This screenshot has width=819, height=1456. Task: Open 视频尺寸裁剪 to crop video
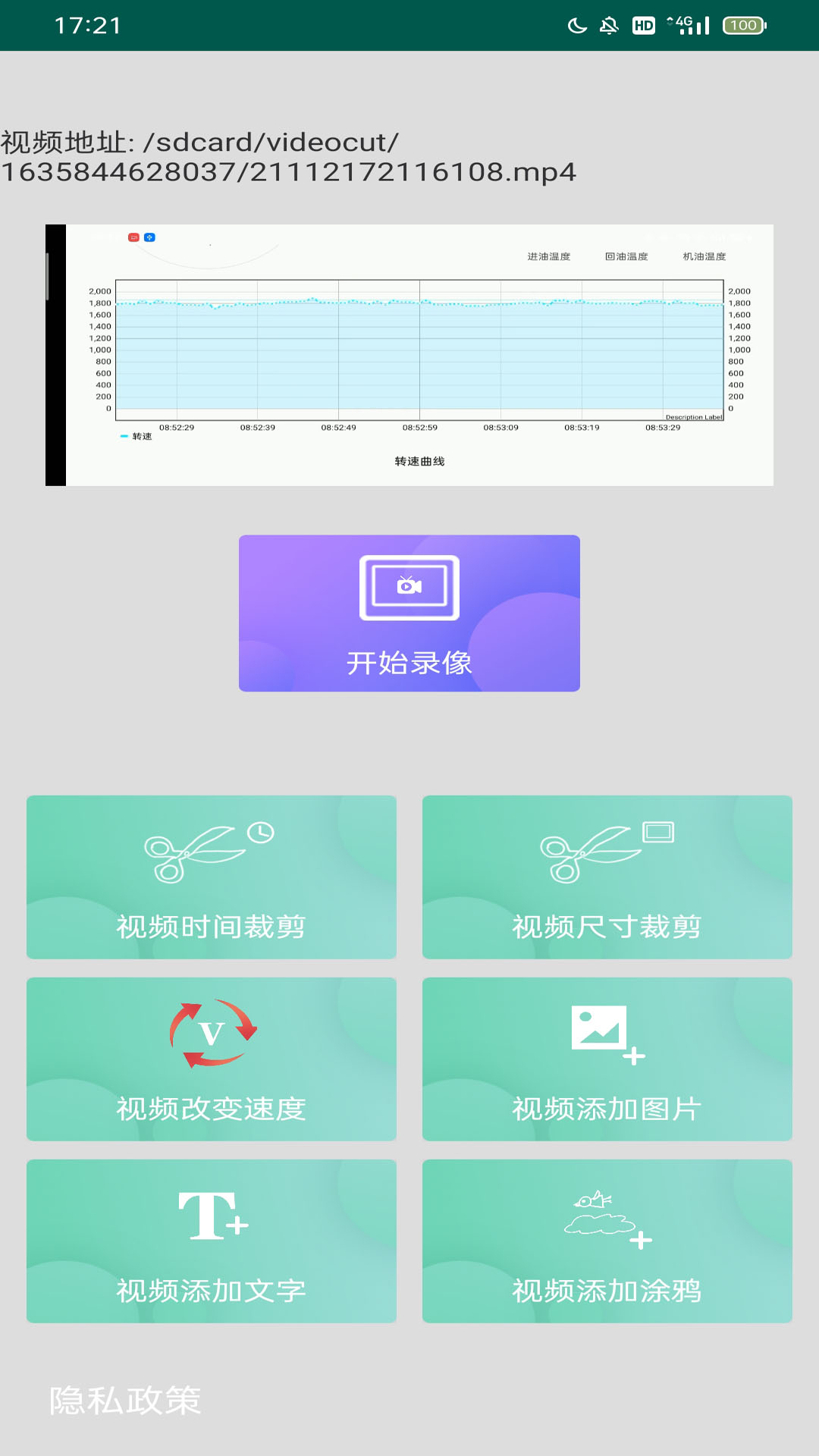click(607, 877)
